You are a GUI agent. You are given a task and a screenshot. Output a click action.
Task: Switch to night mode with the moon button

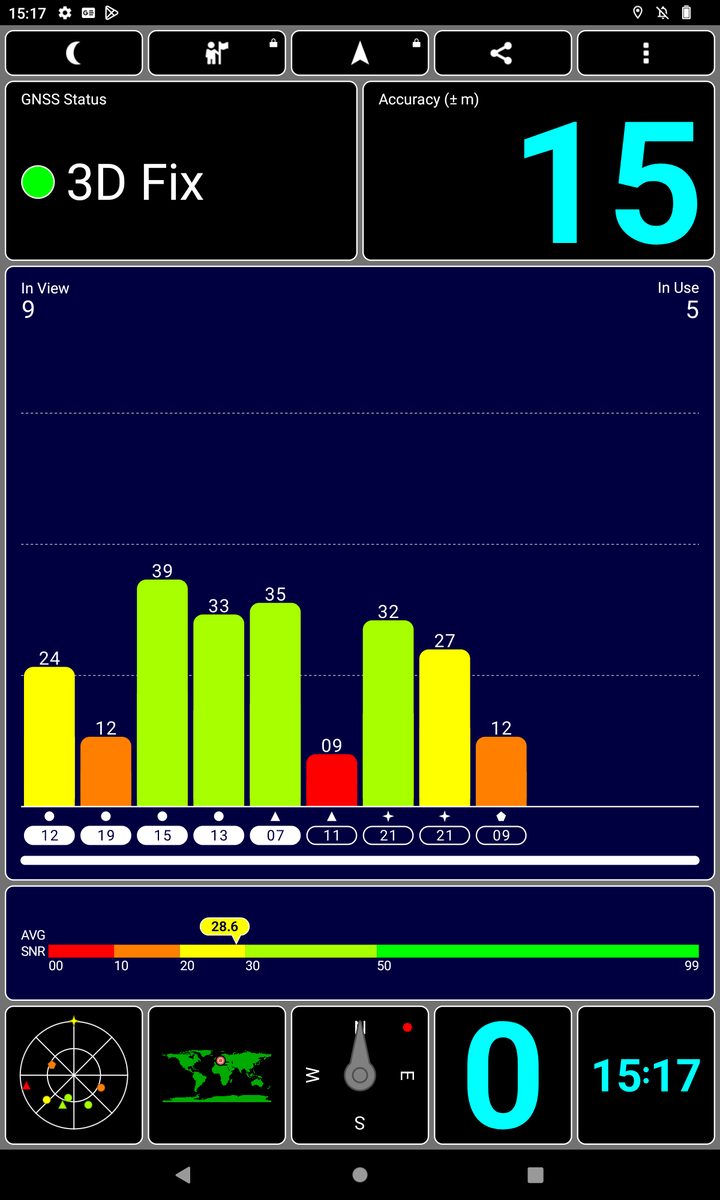[74, 53]
